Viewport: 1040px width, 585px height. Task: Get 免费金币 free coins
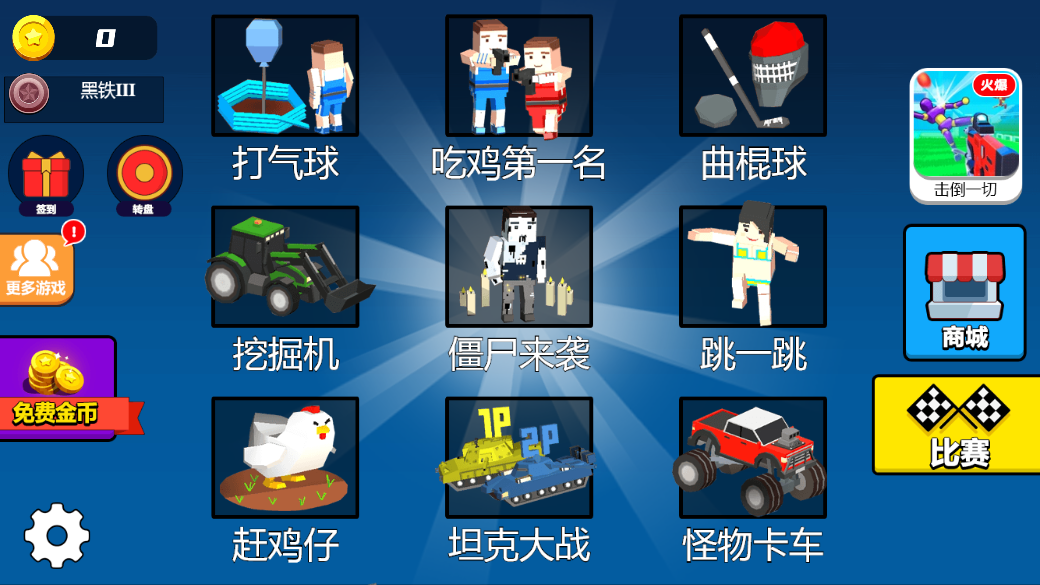60,388
